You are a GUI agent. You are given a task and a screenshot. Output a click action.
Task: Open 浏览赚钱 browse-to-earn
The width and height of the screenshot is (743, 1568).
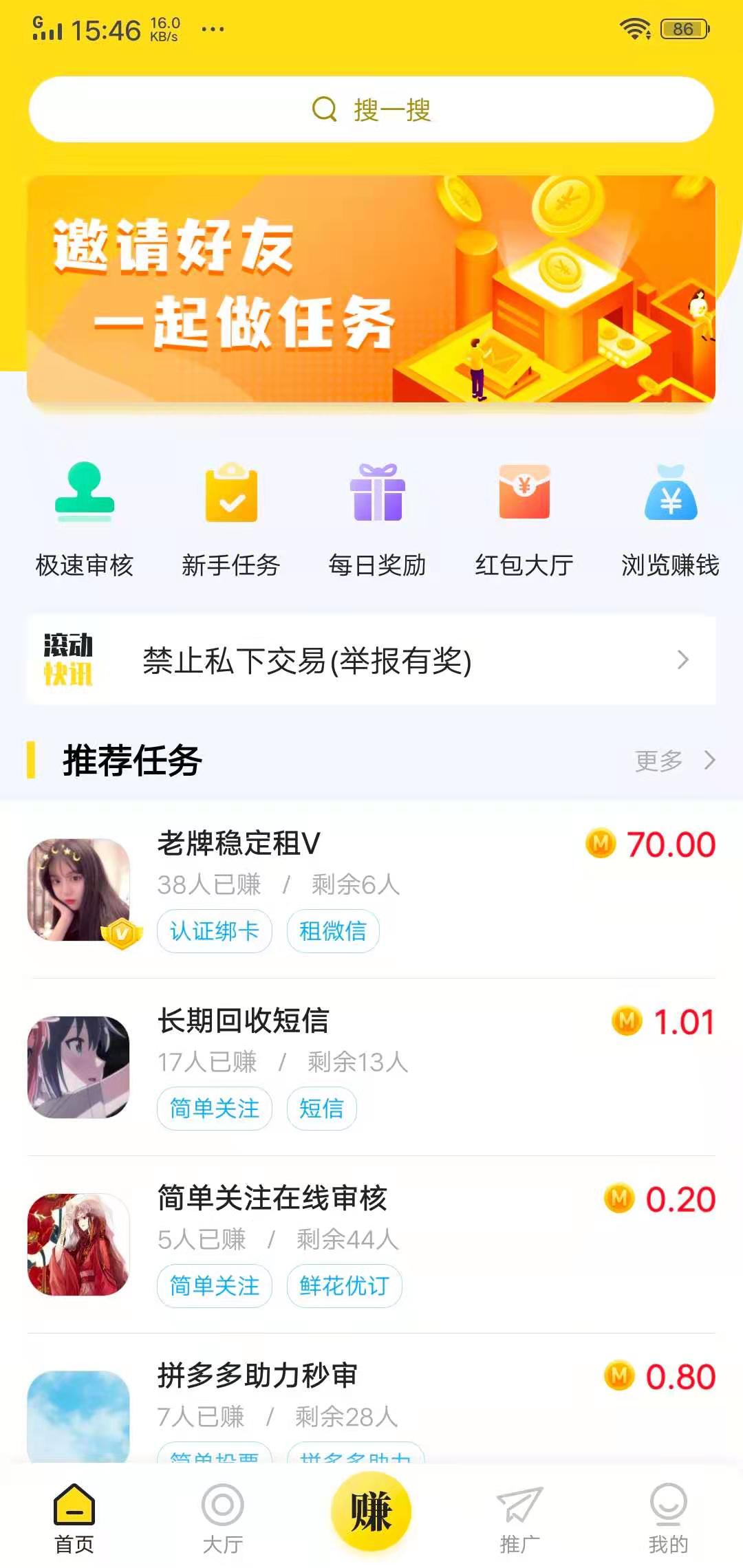(671, 519)
